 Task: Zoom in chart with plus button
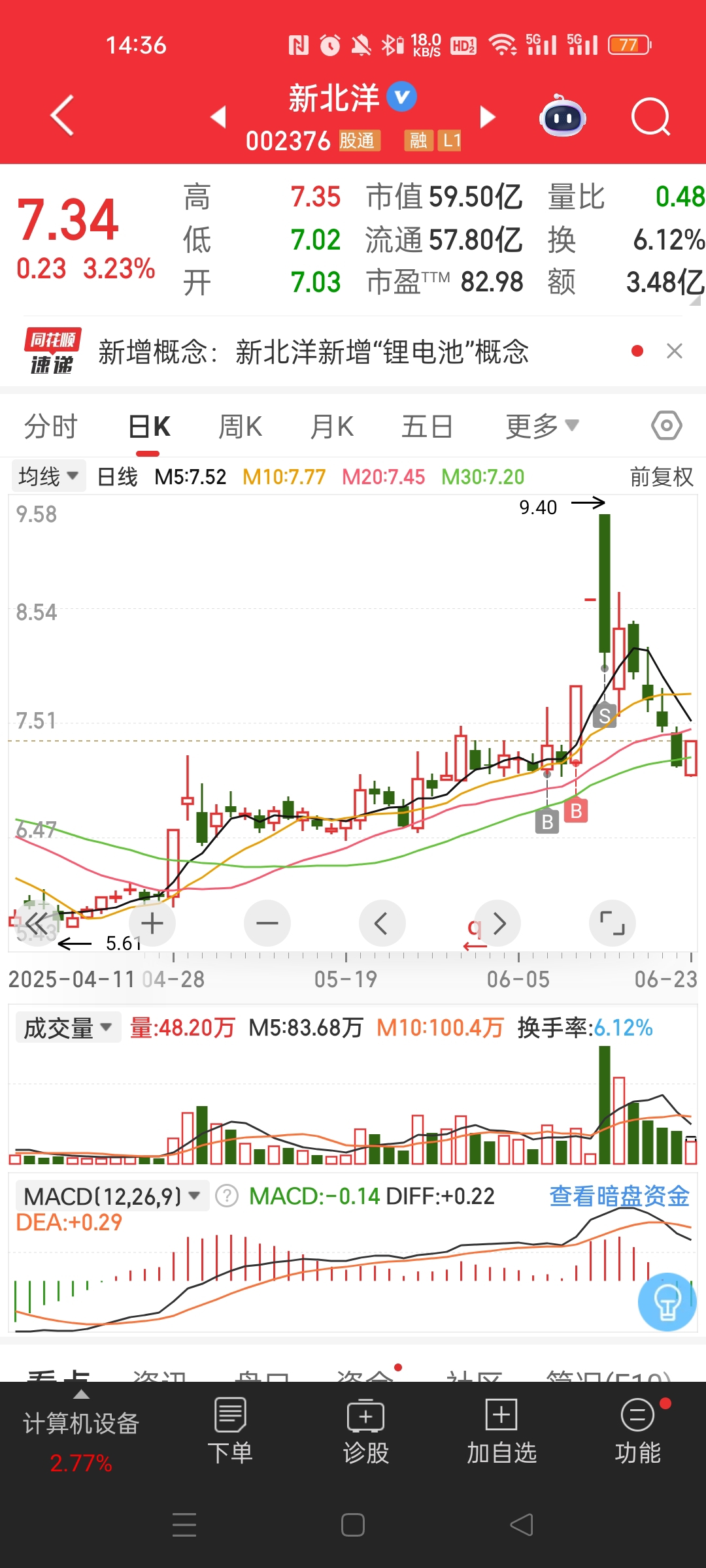tap(152, 923)
